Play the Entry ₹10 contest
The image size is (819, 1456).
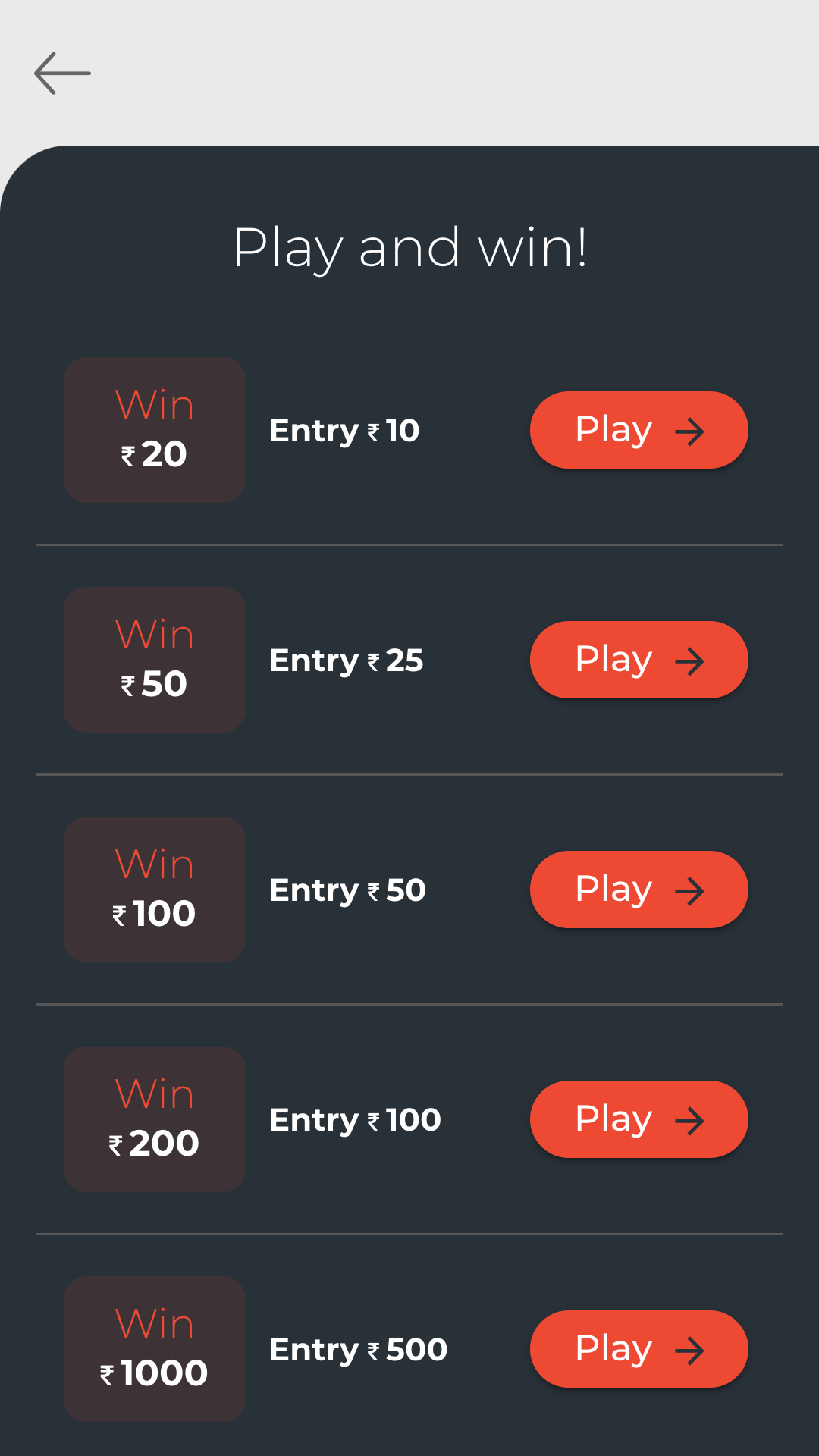pos(639,430)
